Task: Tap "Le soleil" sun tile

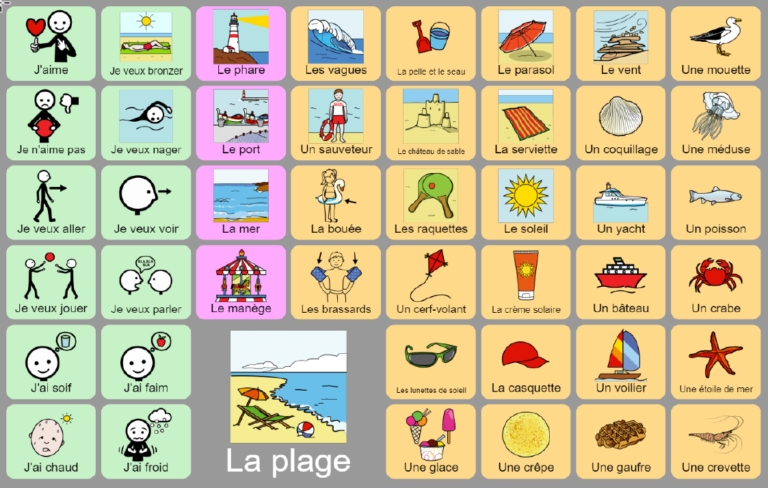Action: (x=525, y=202)
